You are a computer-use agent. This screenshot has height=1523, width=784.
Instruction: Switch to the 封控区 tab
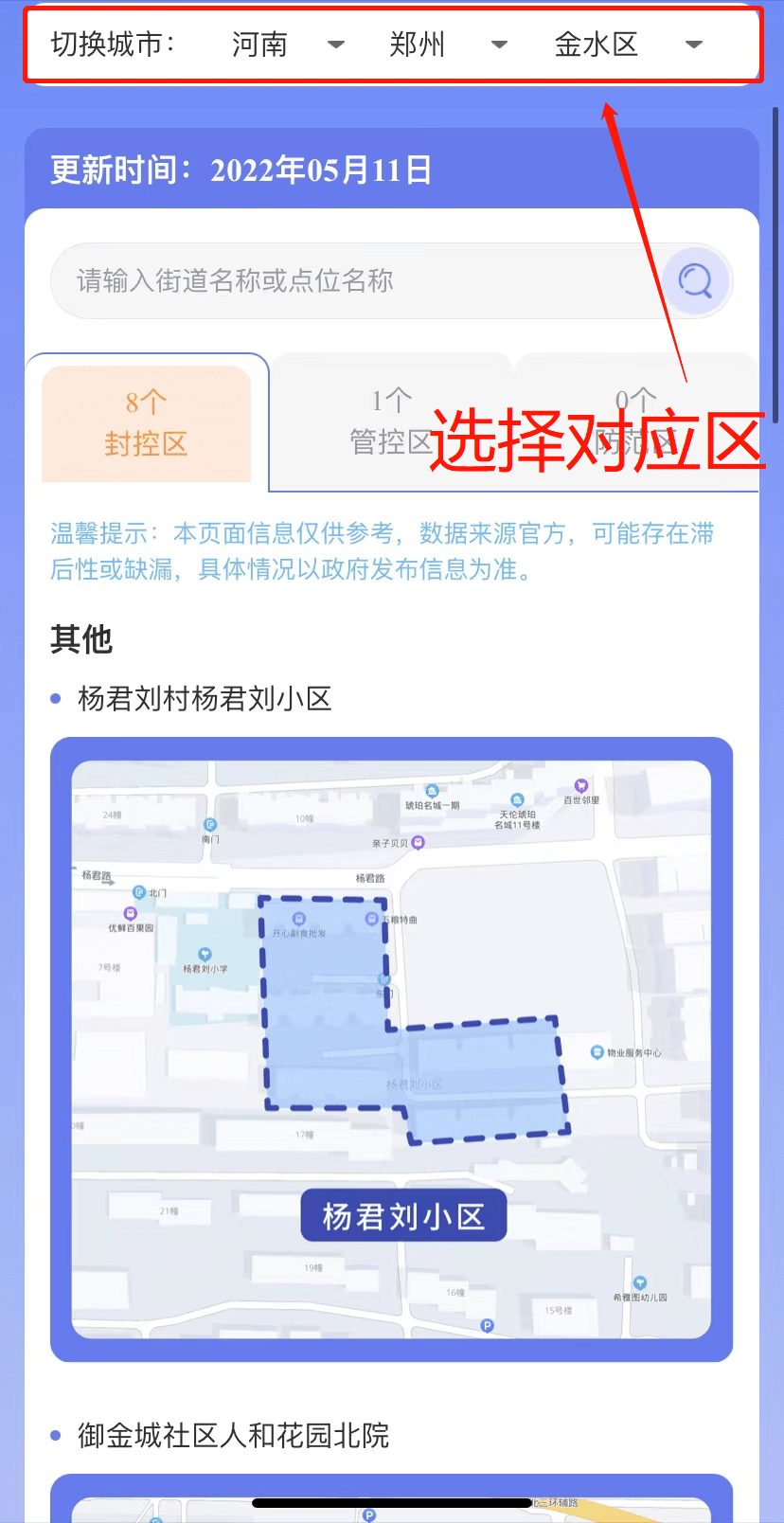[146, 423]
